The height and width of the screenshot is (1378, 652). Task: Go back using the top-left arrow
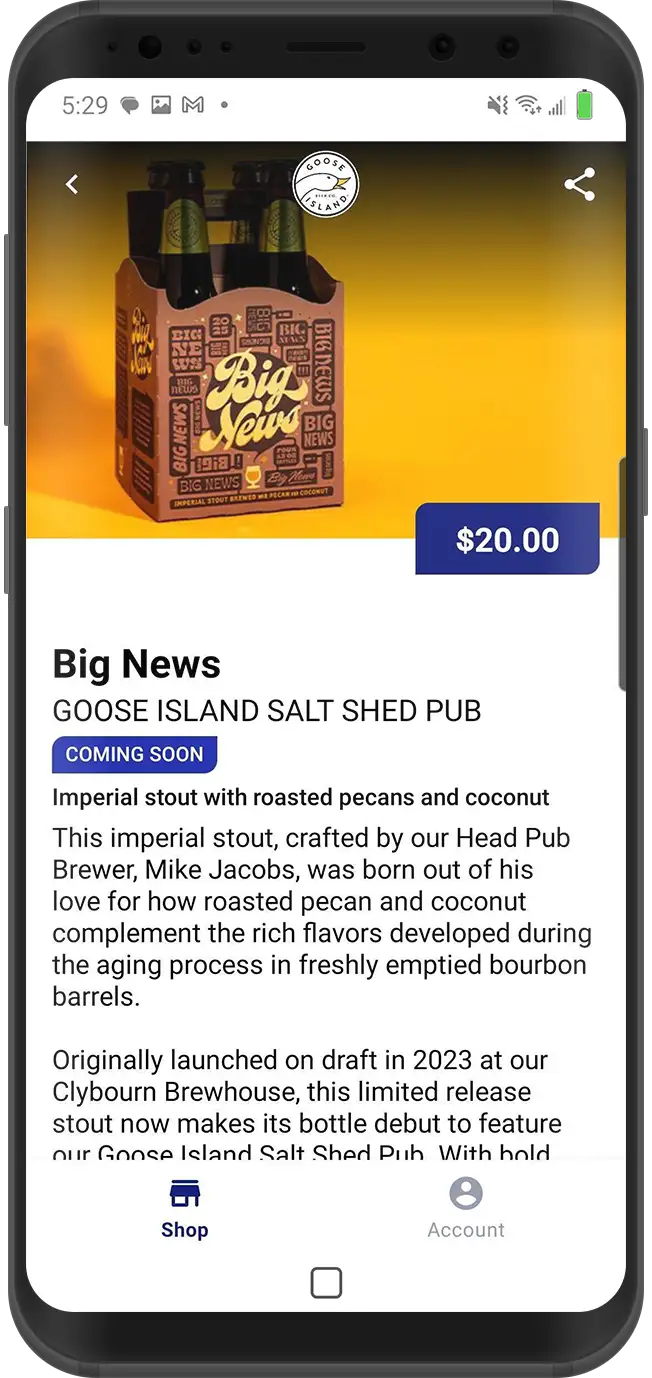click(72, 184)
